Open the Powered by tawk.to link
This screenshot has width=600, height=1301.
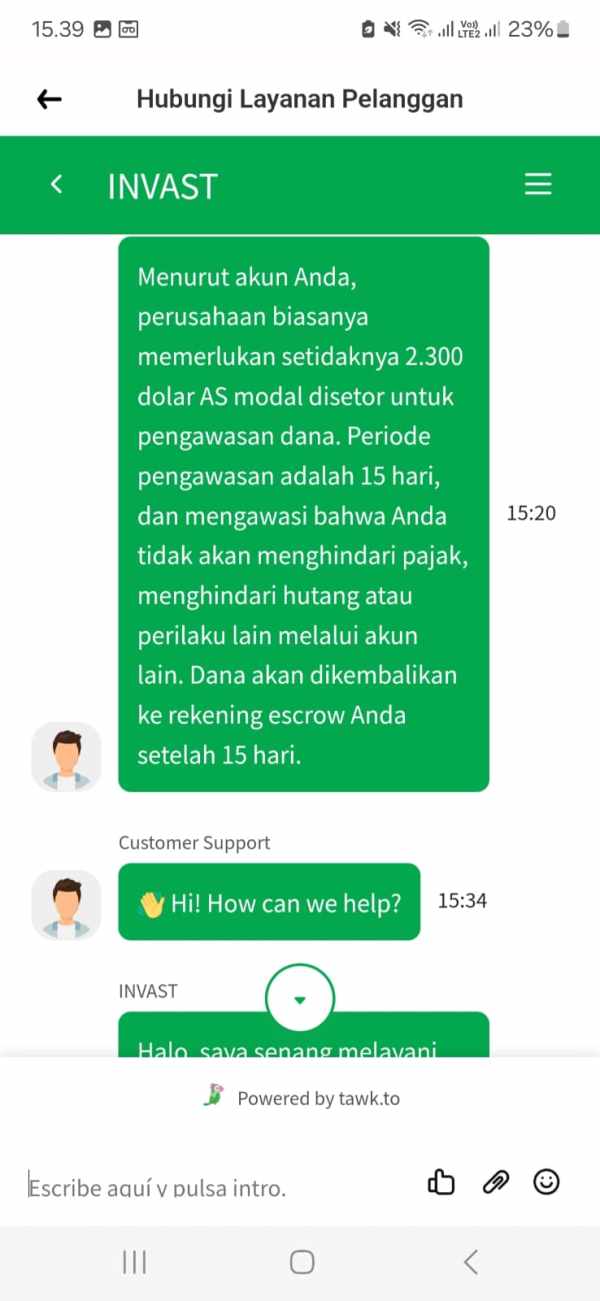301,1097
